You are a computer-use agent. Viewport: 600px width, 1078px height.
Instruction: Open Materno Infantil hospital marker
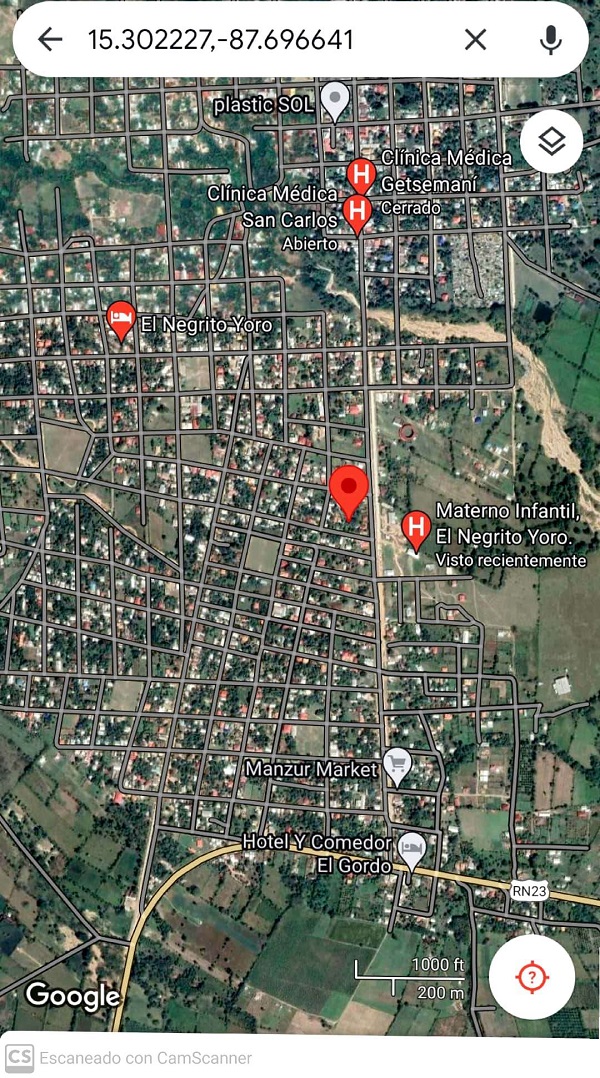point(415,528)
